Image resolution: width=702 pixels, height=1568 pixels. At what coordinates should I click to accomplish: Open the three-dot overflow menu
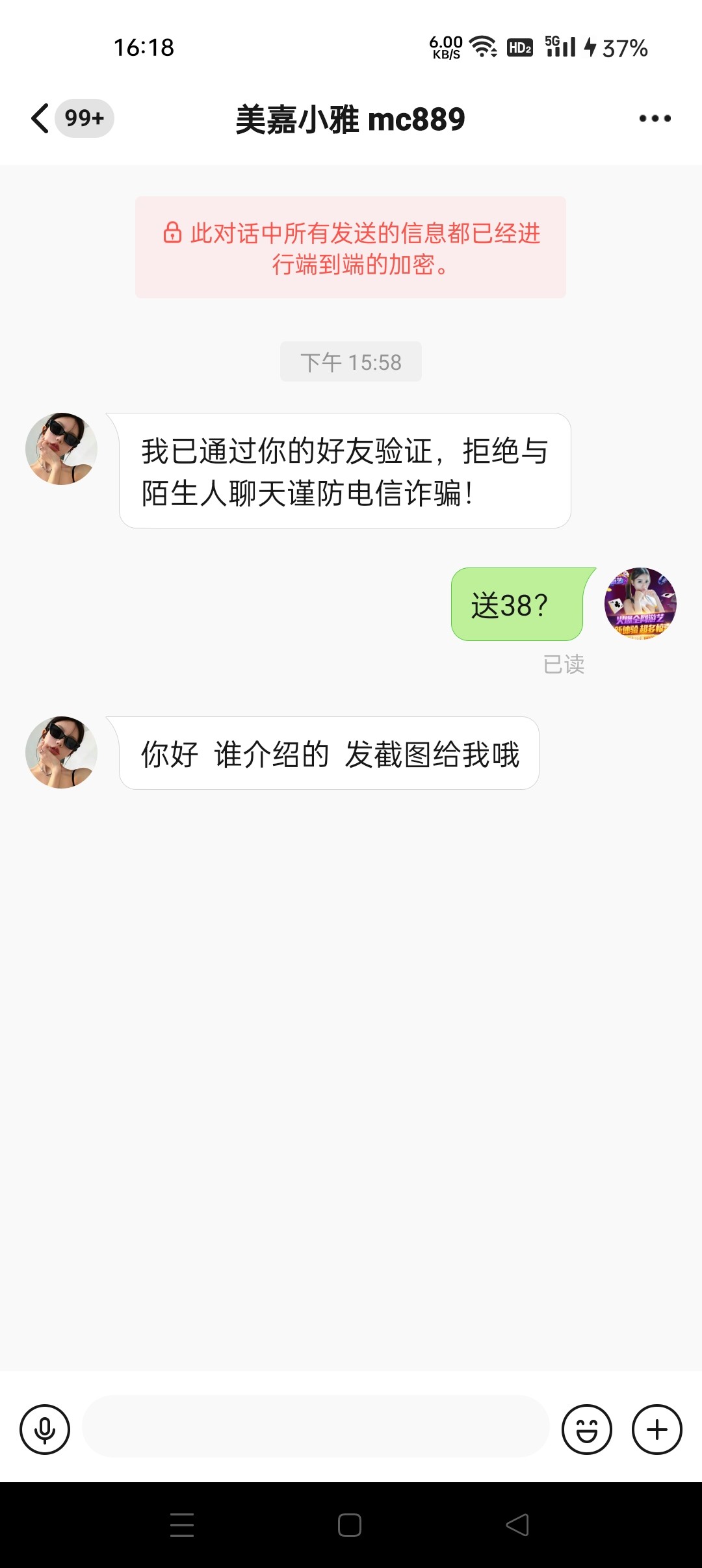[x=655, y=118]
